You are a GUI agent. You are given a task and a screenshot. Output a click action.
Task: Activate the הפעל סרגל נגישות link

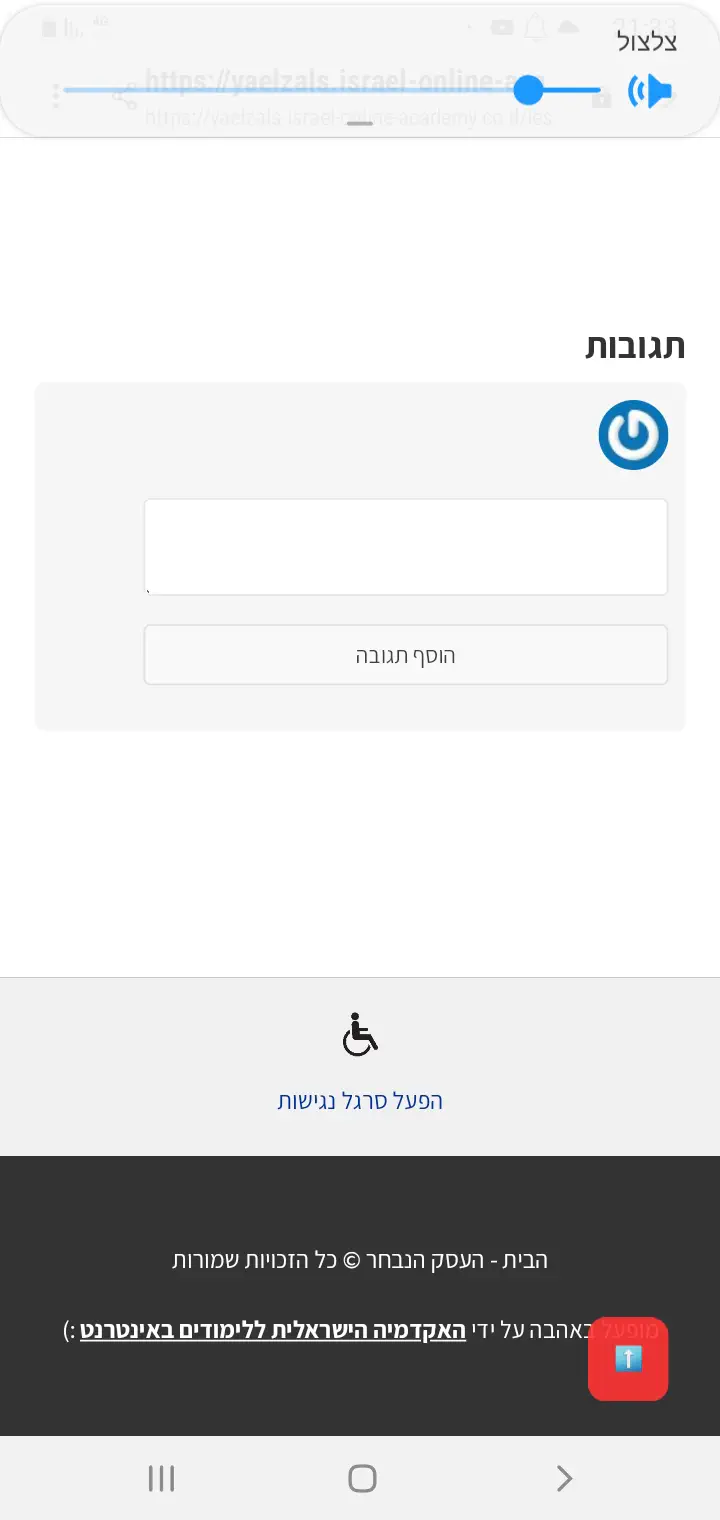coord(360,1101)
